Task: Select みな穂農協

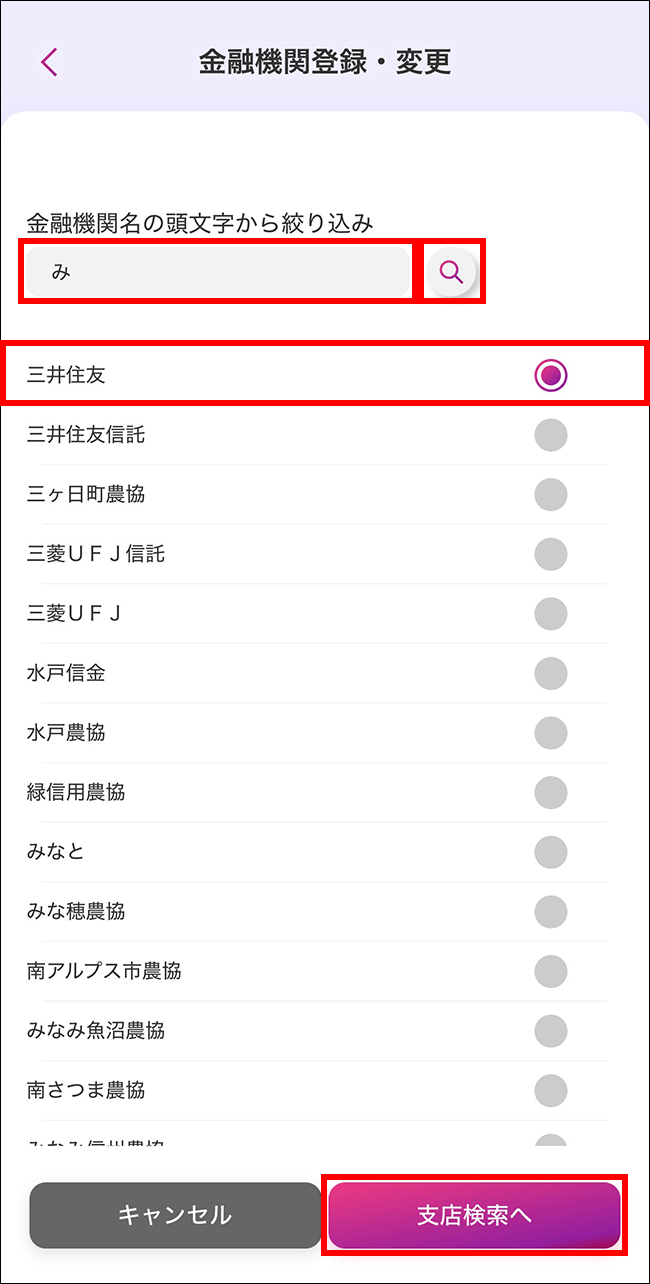Action: tap(550, 911)
